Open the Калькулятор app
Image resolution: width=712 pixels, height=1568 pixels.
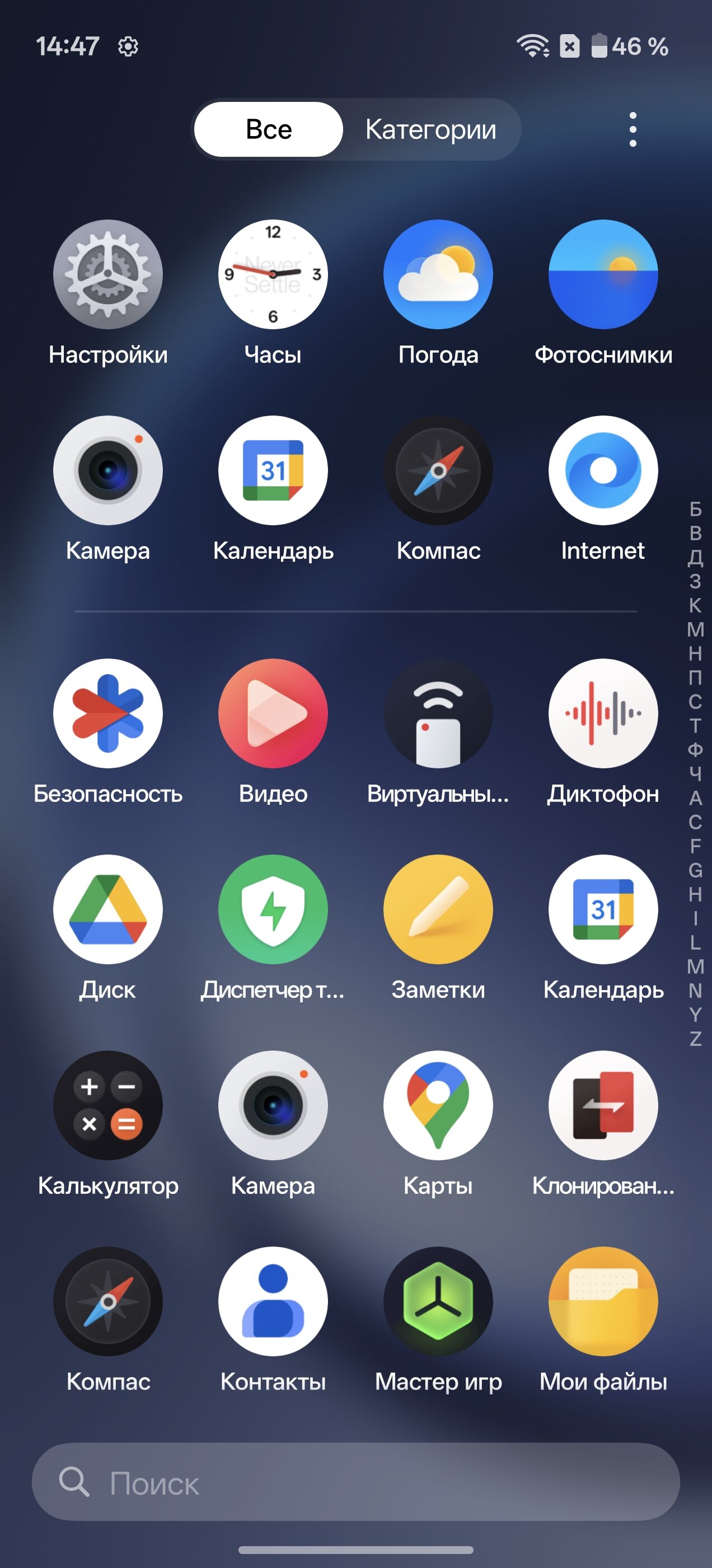coord(107,1105)
